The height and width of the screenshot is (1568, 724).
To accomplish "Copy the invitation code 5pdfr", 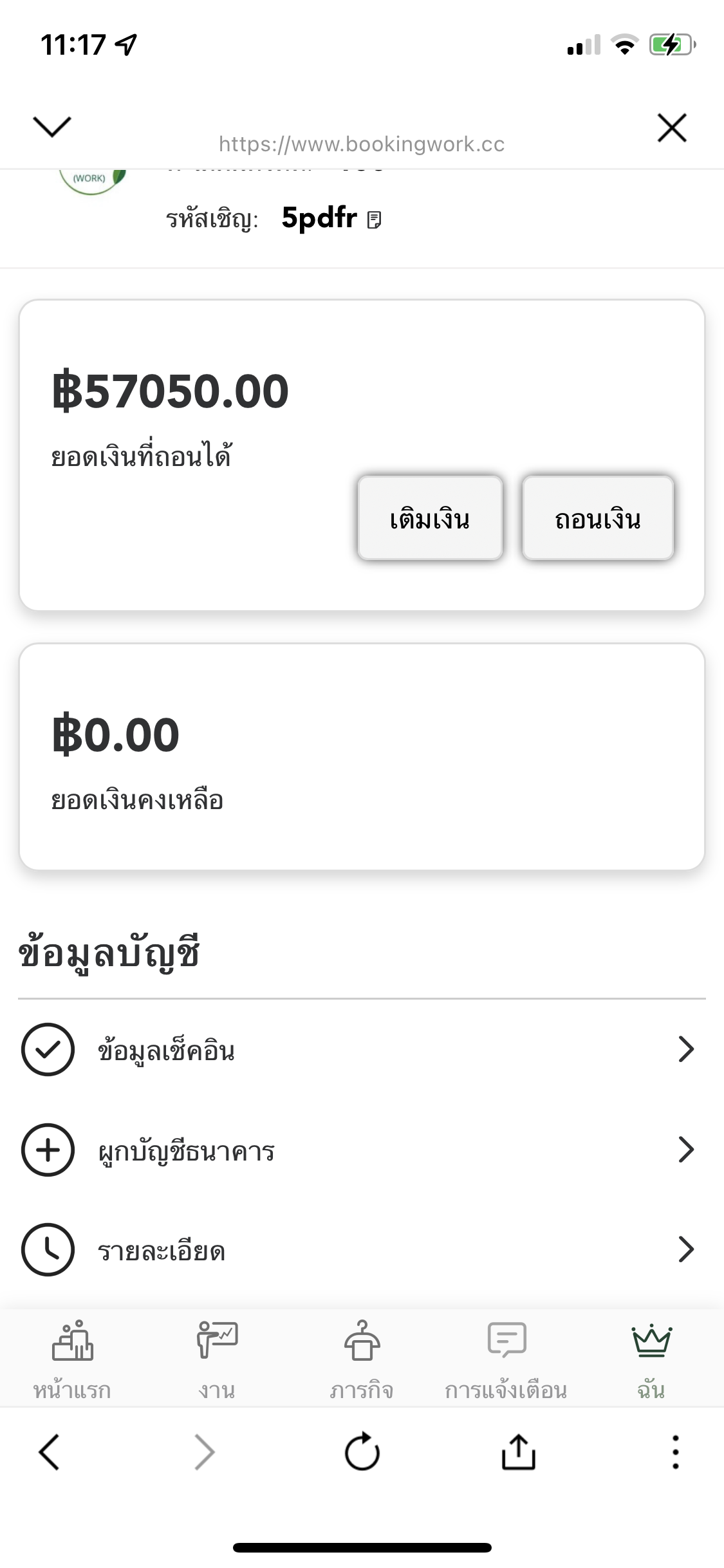I will coord(374,220).
